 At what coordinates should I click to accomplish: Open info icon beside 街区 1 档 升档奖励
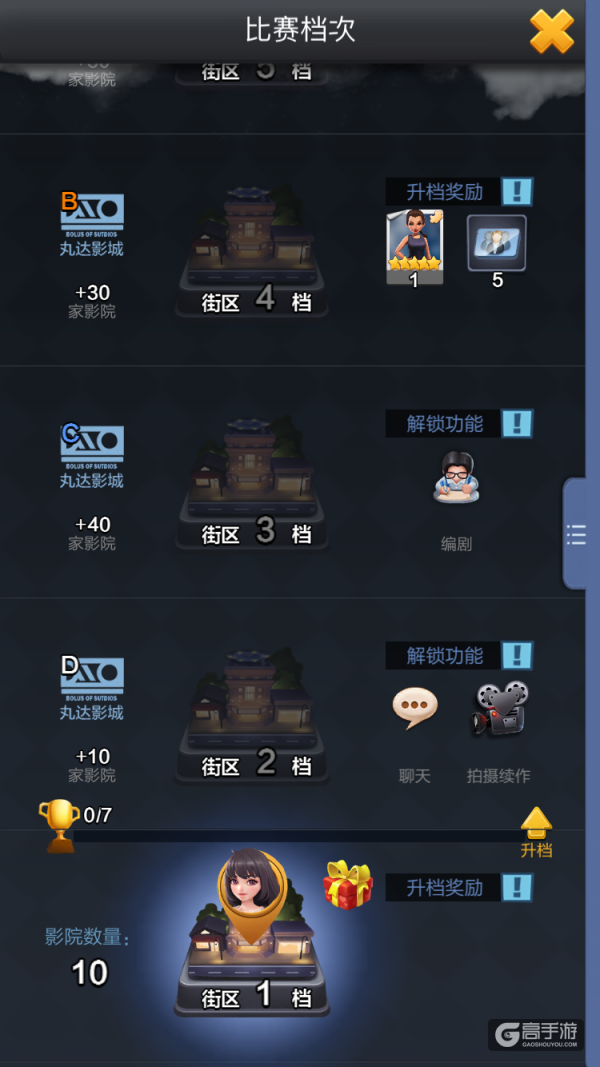(517, 887)
